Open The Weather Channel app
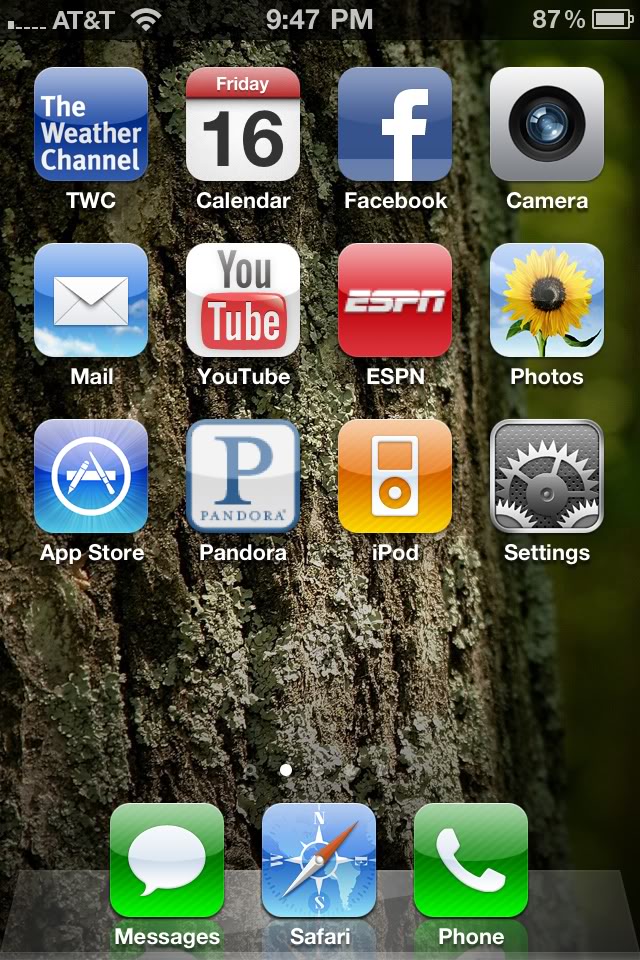This screenshot has width=640, height=960. 91,124
